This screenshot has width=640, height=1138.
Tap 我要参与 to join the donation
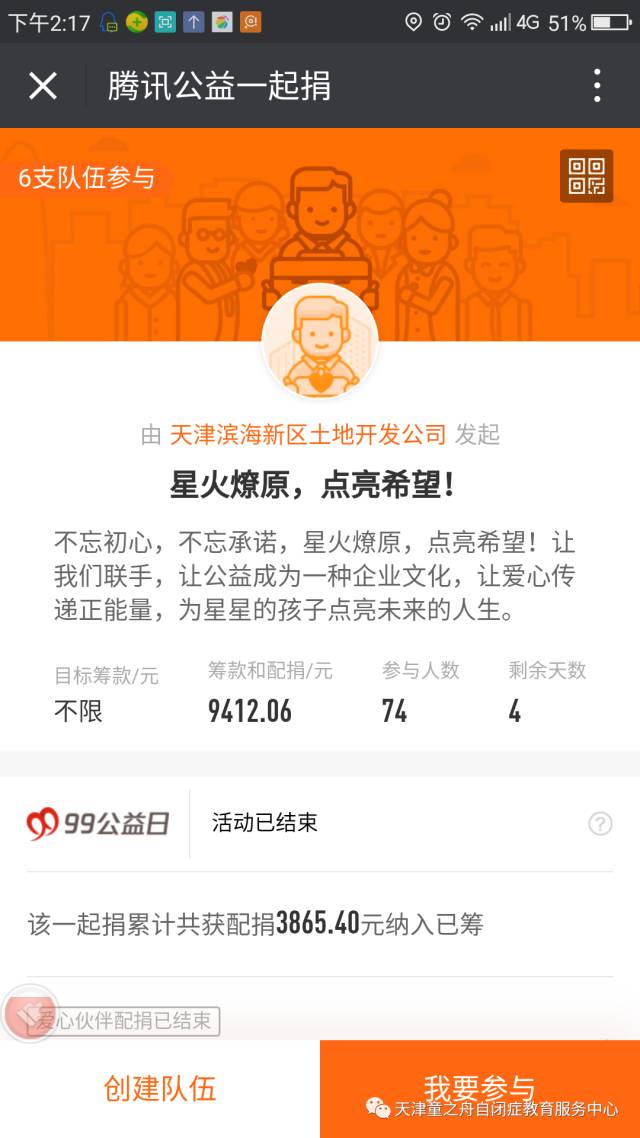tap(480, 1087)
